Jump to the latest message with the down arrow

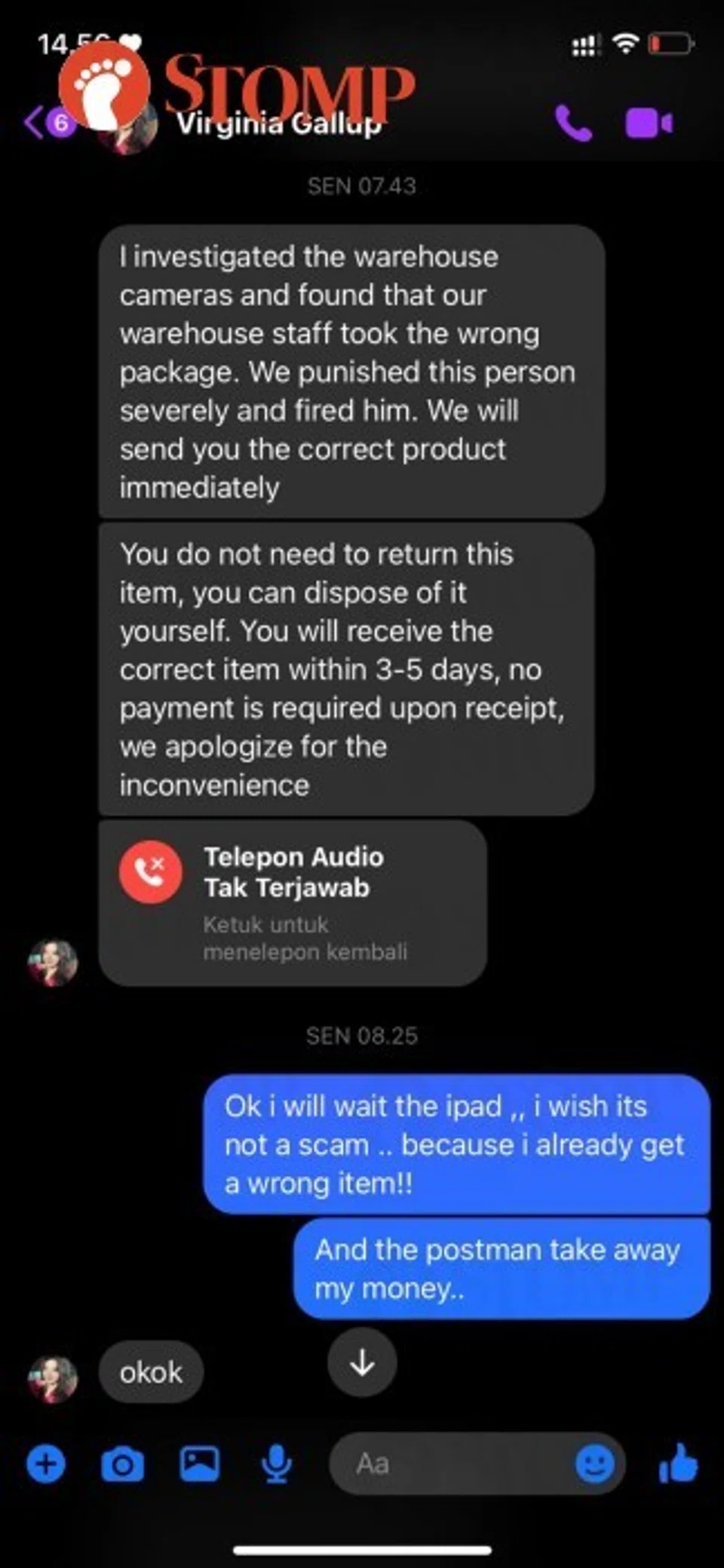(x=362, y=1362)
